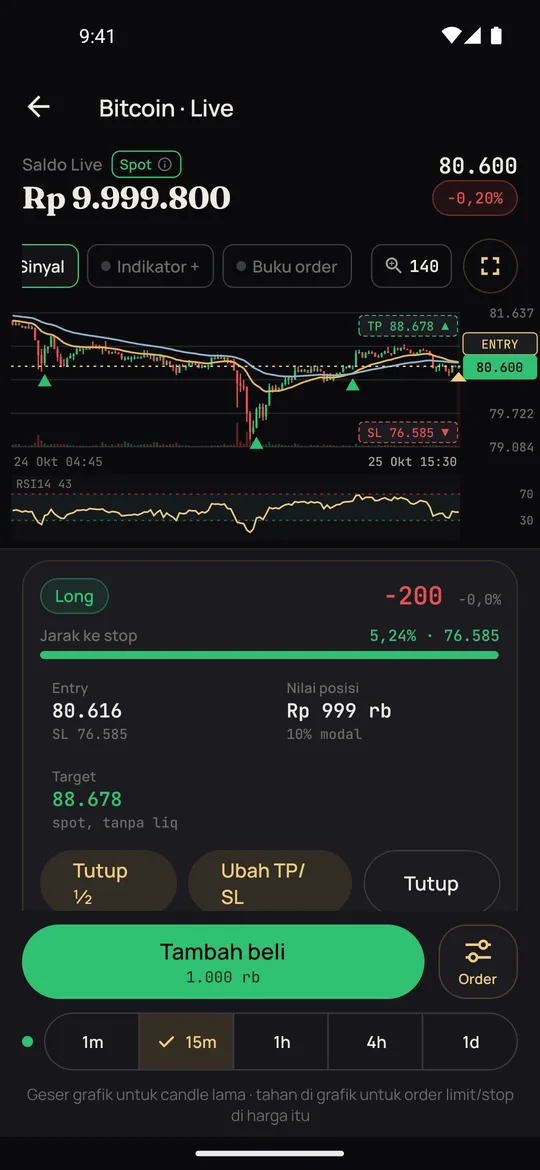
Task: Tap the Tutup ½ button
Action: coord(108,883)
